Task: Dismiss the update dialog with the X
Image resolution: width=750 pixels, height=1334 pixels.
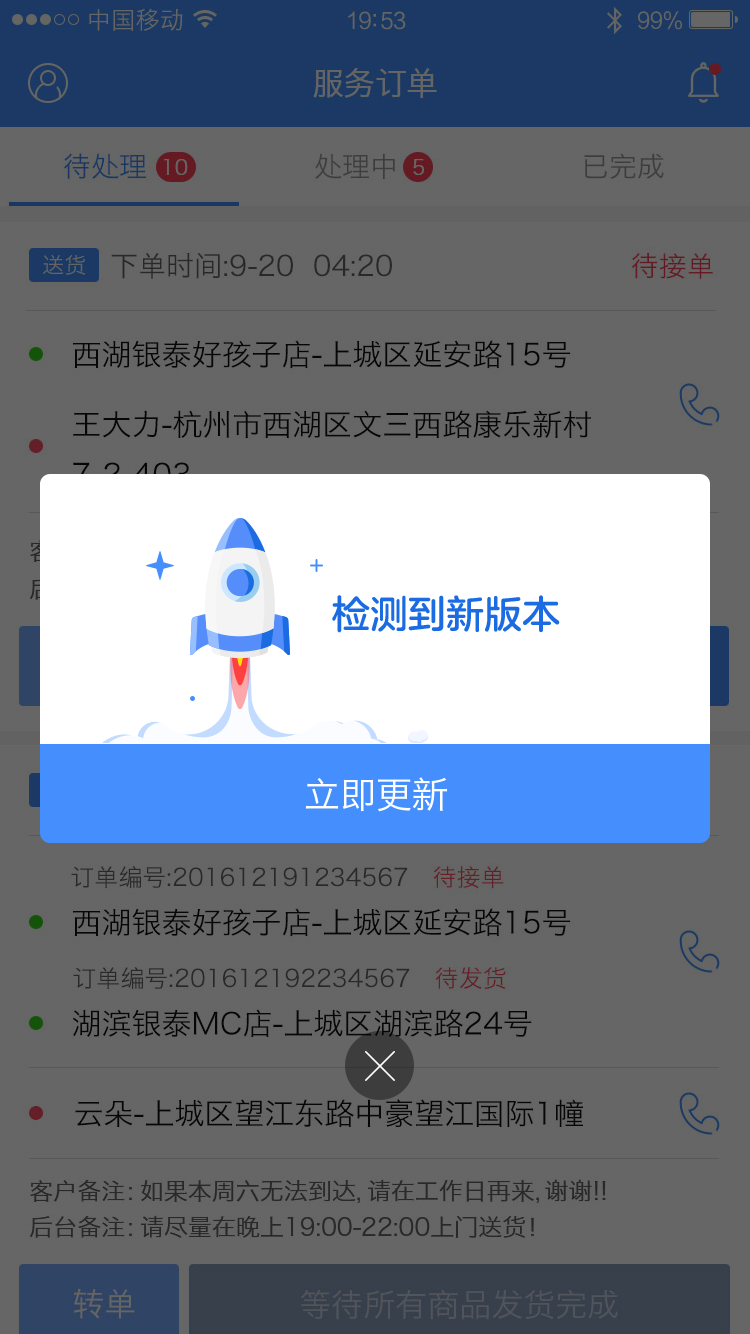Action: [379, 1067]
